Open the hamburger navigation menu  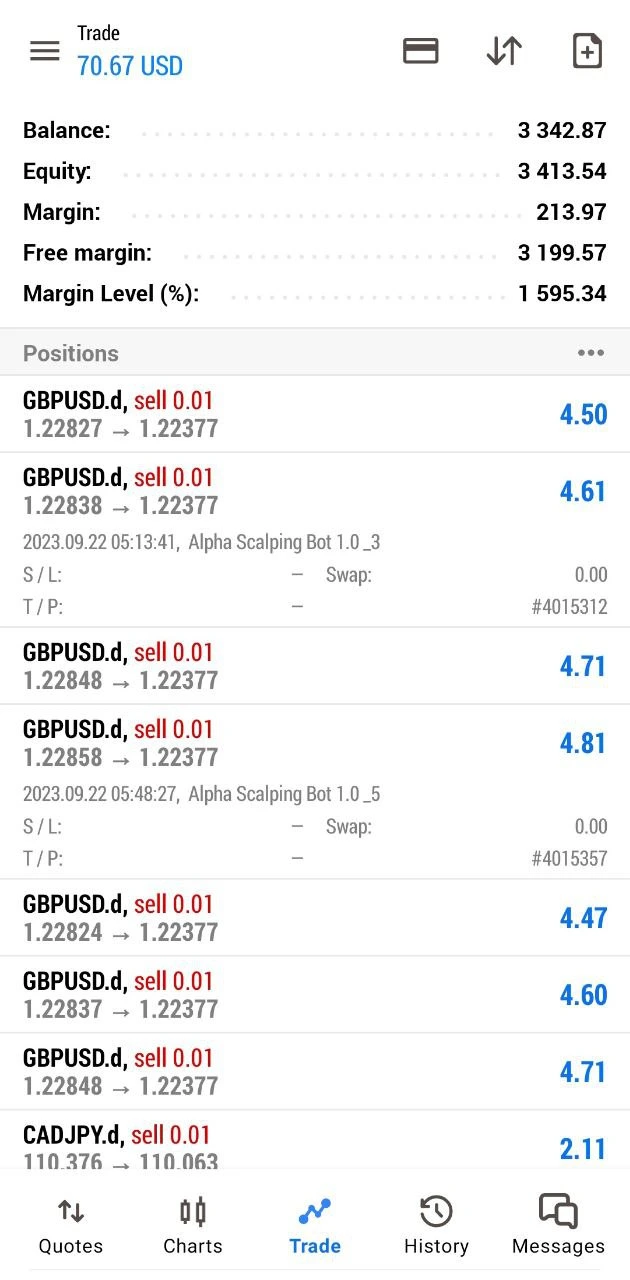pos(45,51)
